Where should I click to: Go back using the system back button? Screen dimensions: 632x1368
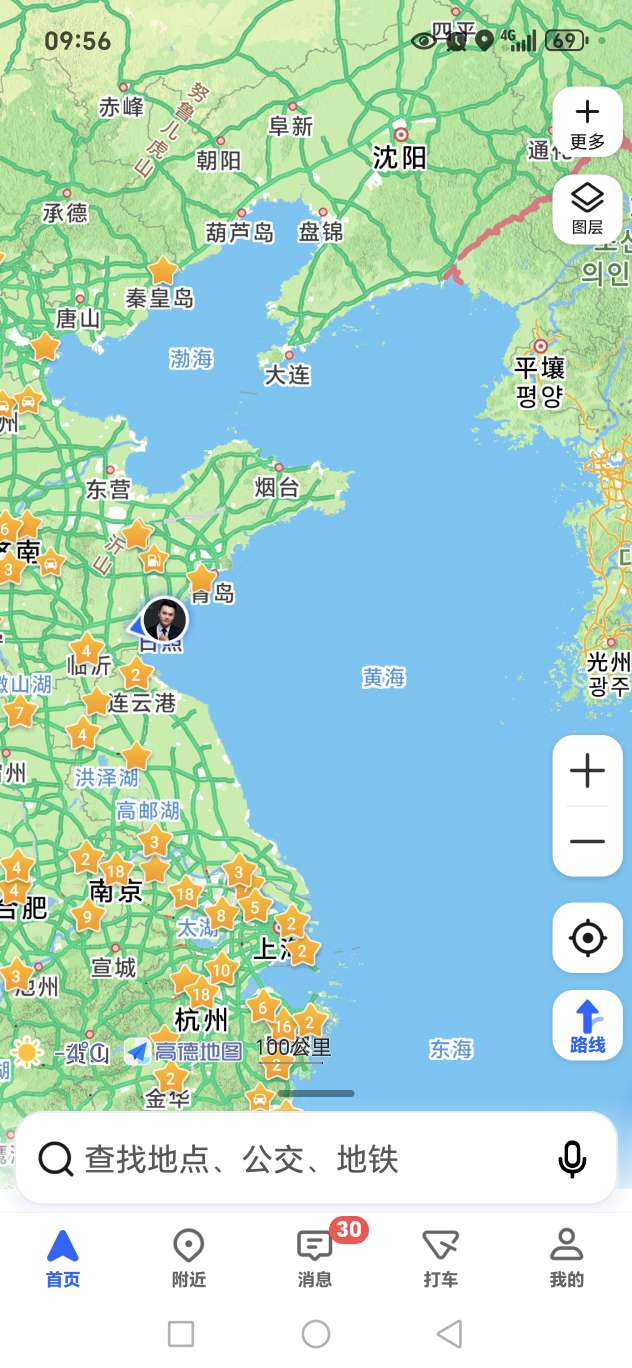point(450,1333)
